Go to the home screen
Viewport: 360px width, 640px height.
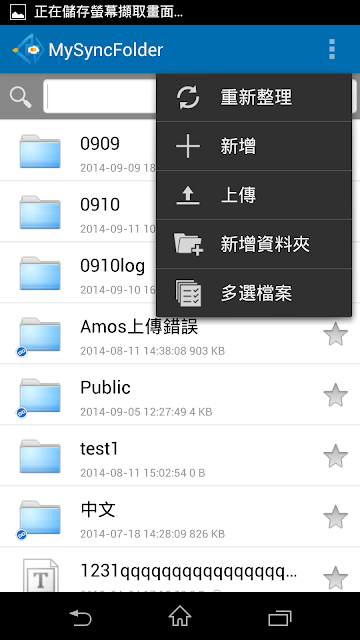click(180, 616)
